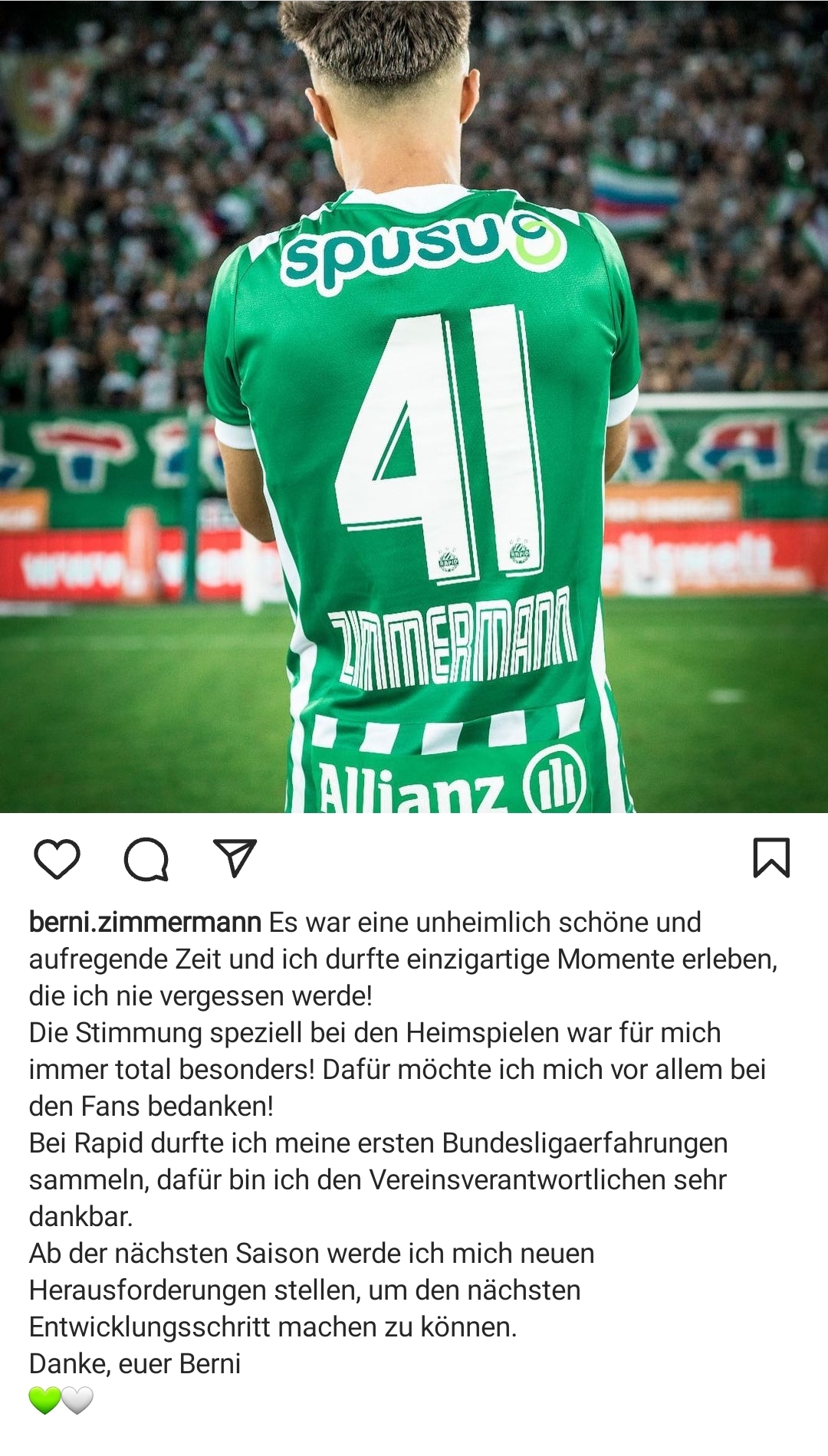Open berni.zimmermann's profile from the caption

click(145, 922)
